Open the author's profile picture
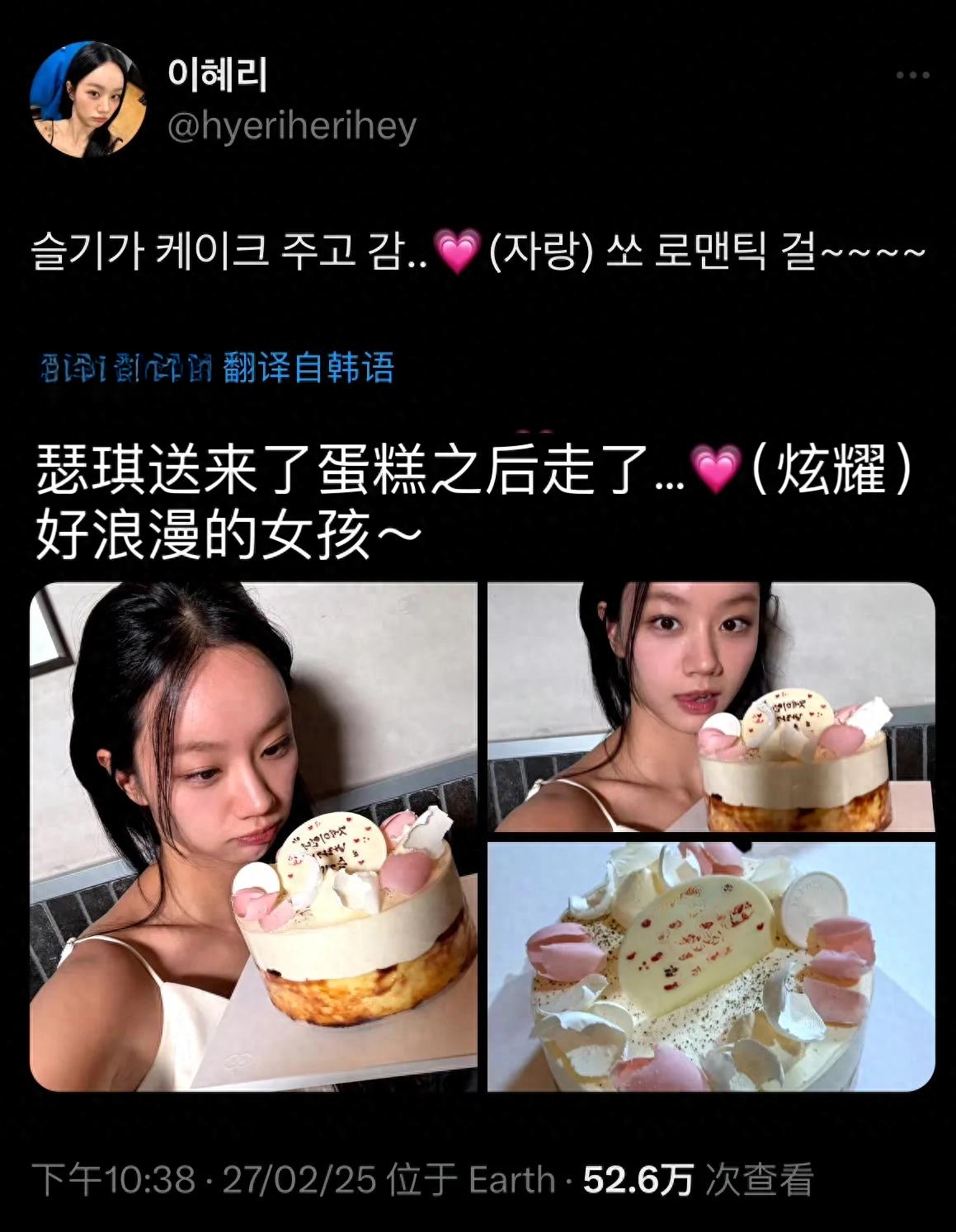956x1232 pixels. tap(88, 100)
